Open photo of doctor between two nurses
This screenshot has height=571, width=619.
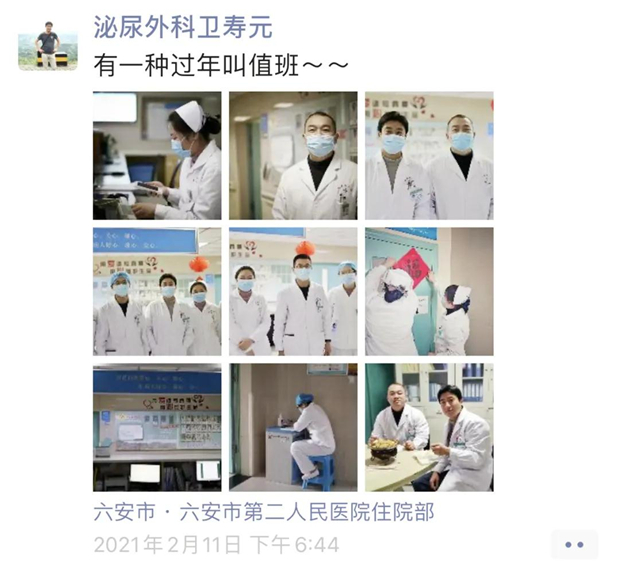click(293, 291)
